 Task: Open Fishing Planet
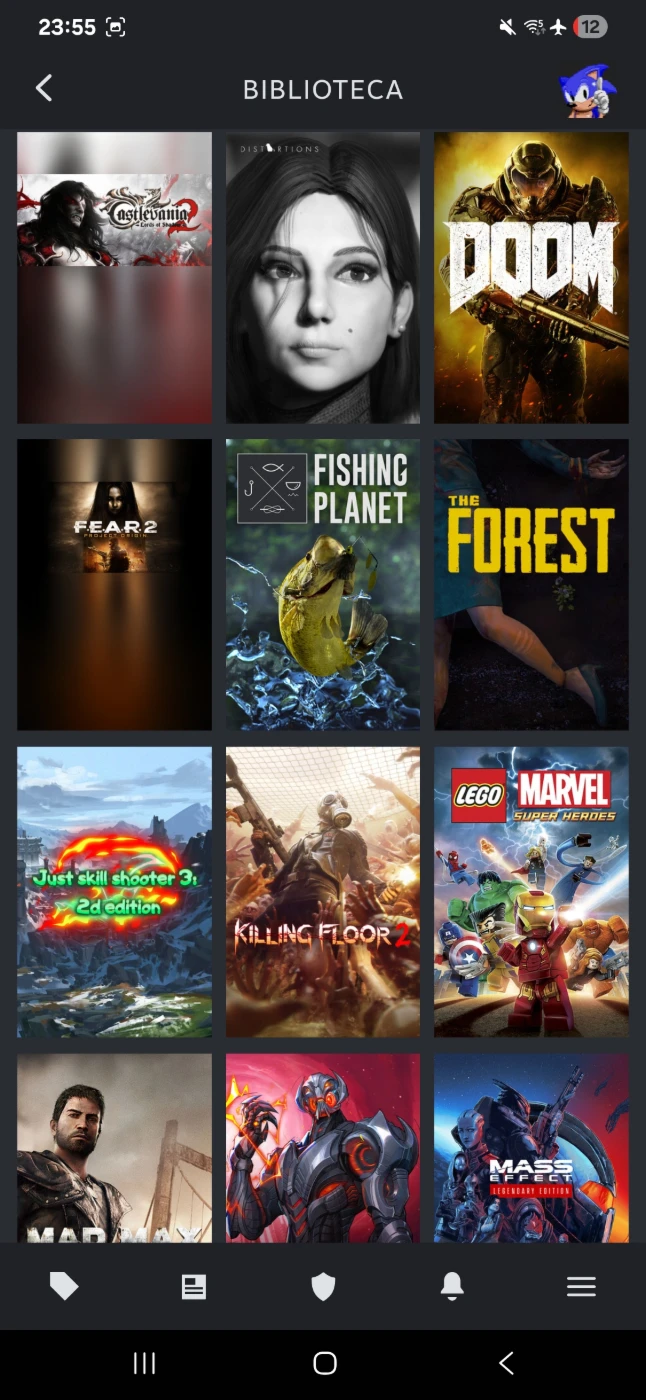click(323, 584)
